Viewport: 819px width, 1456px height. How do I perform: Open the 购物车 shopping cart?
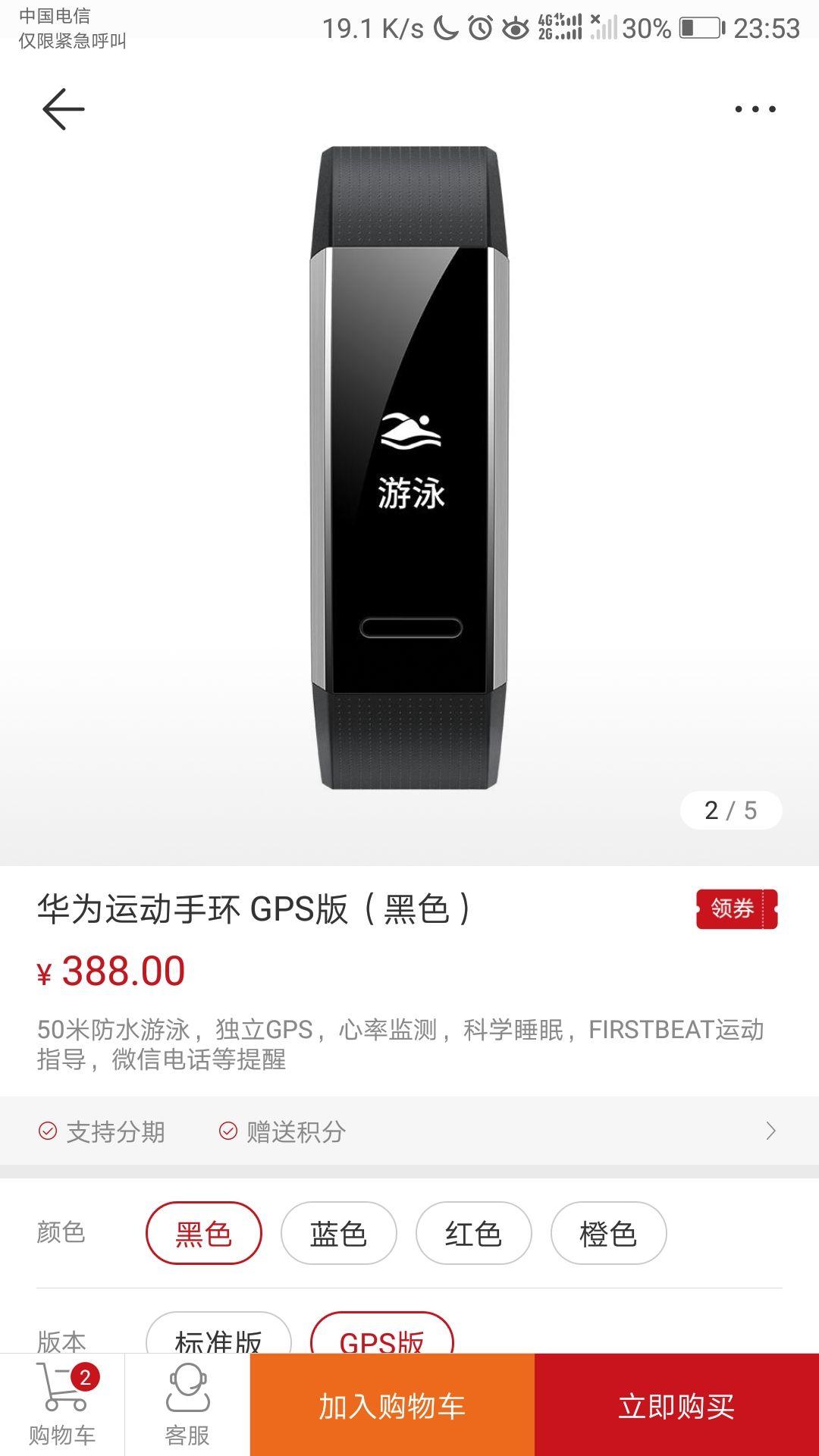(62, 1404)
